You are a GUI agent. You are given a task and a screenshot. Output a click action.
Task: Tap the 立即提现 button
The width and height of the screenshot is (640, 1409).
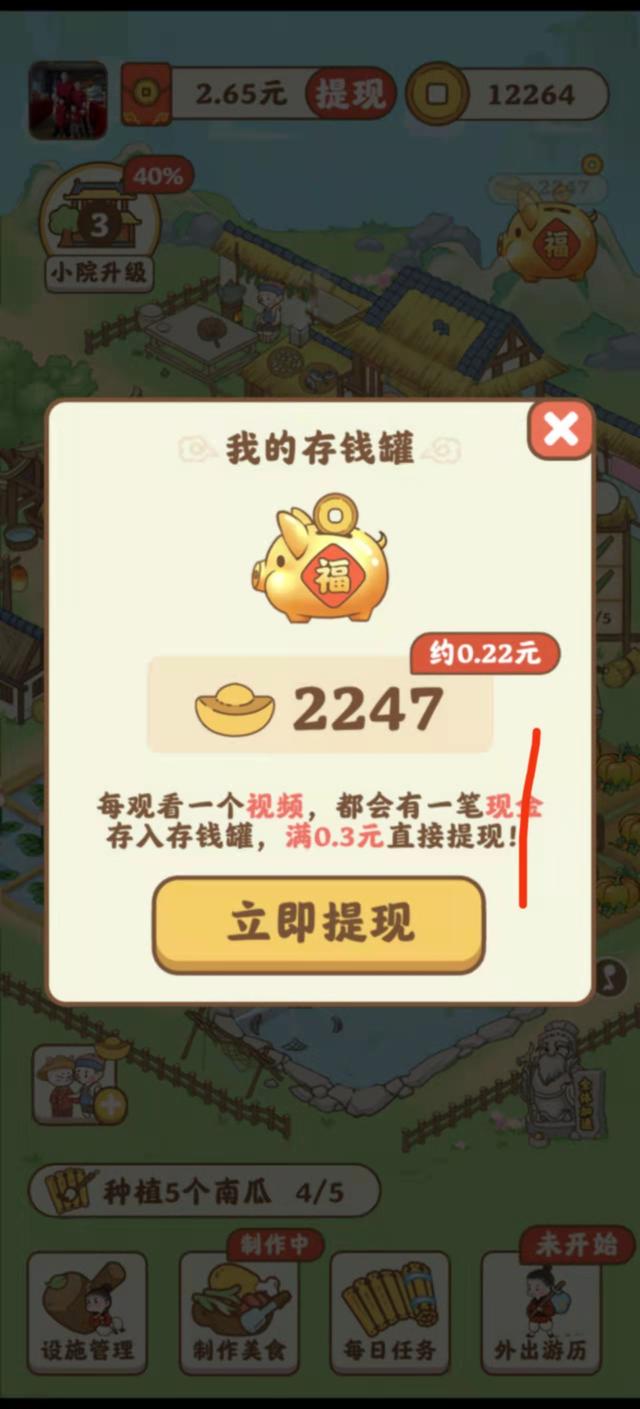(319, 924)
